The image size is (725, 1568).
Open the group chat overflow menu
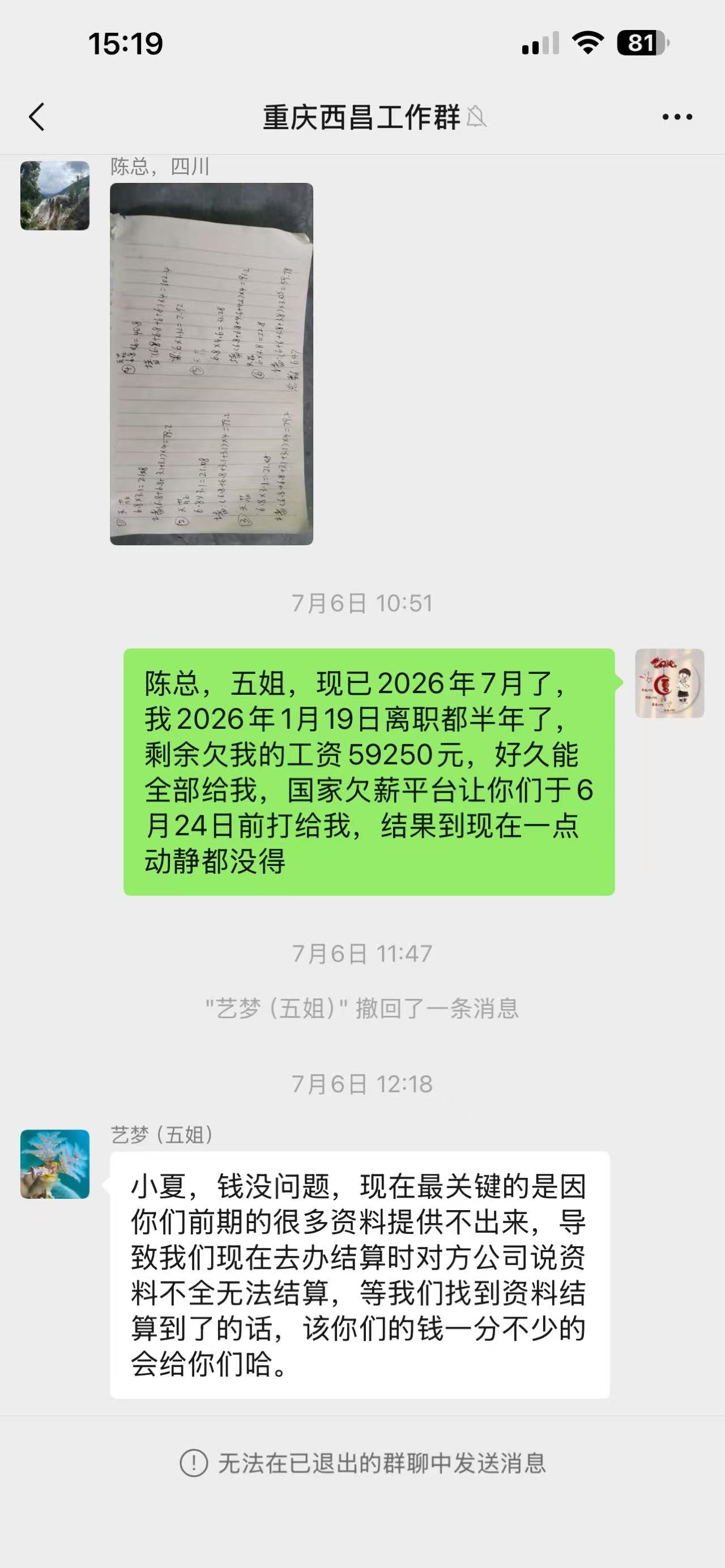pos(677,117)
